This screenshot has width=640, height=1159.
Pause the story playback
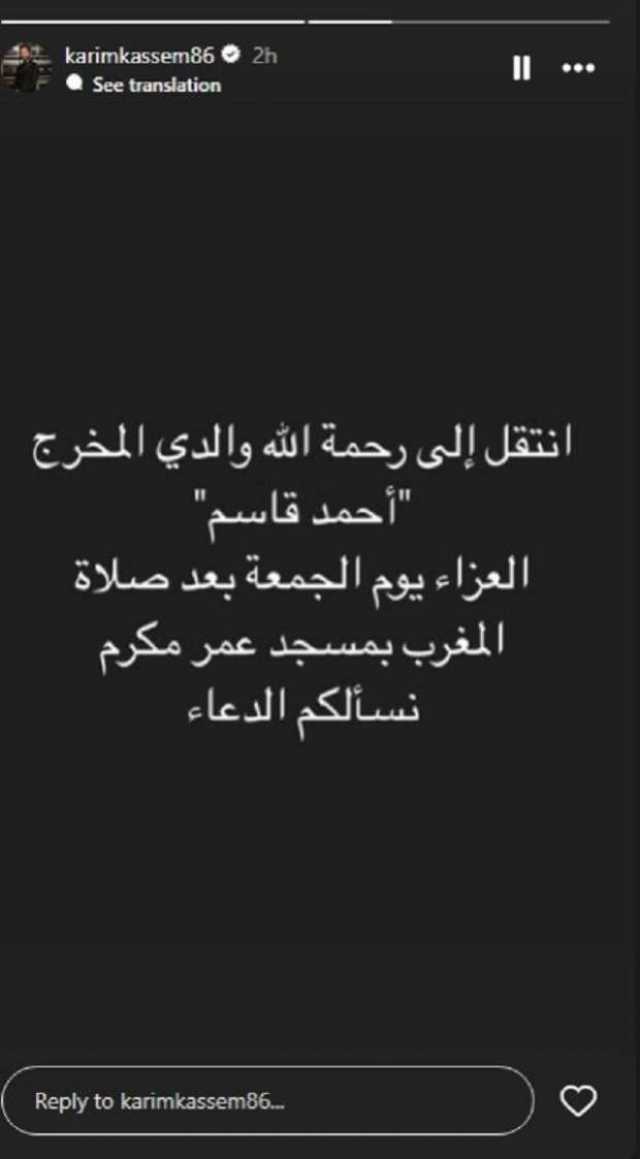tap(522, 69)
